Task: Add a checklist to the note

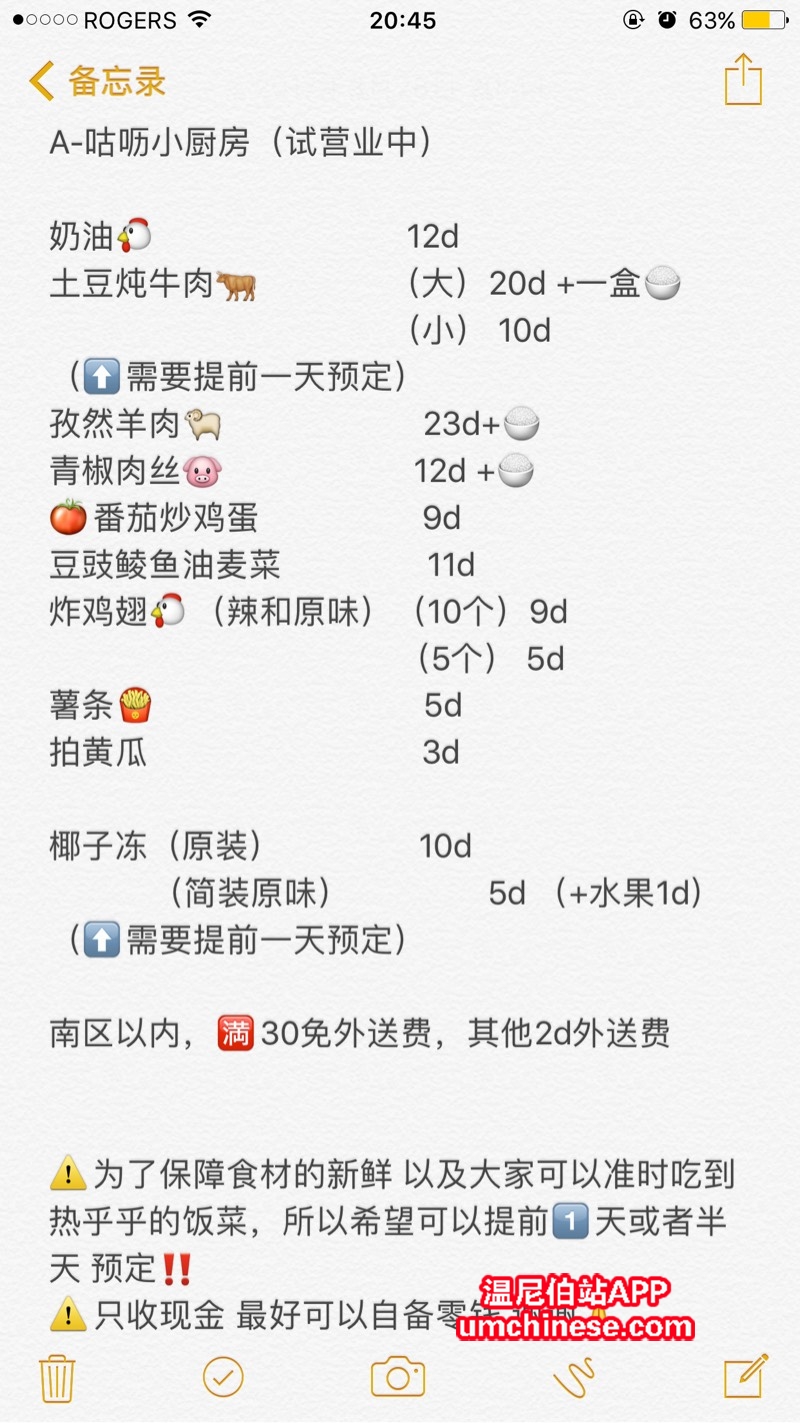Action: 223,1378
